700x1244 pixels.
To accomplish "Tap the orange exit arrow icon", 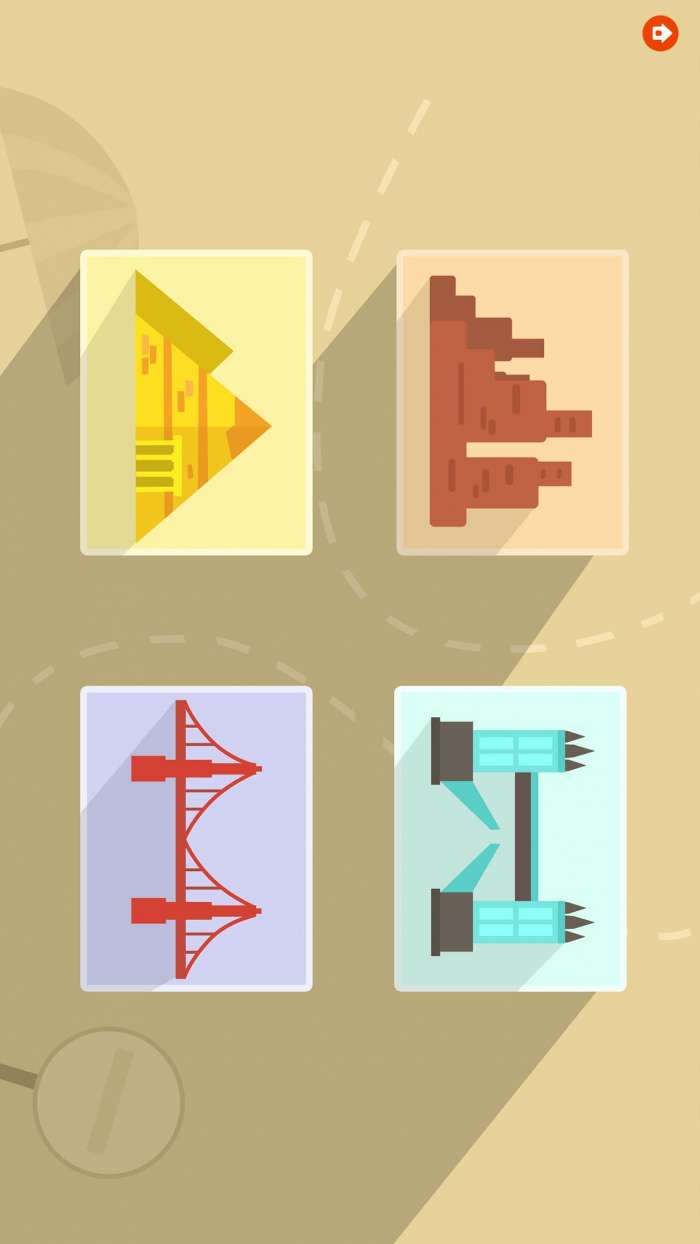I will (x=660, y=33).
